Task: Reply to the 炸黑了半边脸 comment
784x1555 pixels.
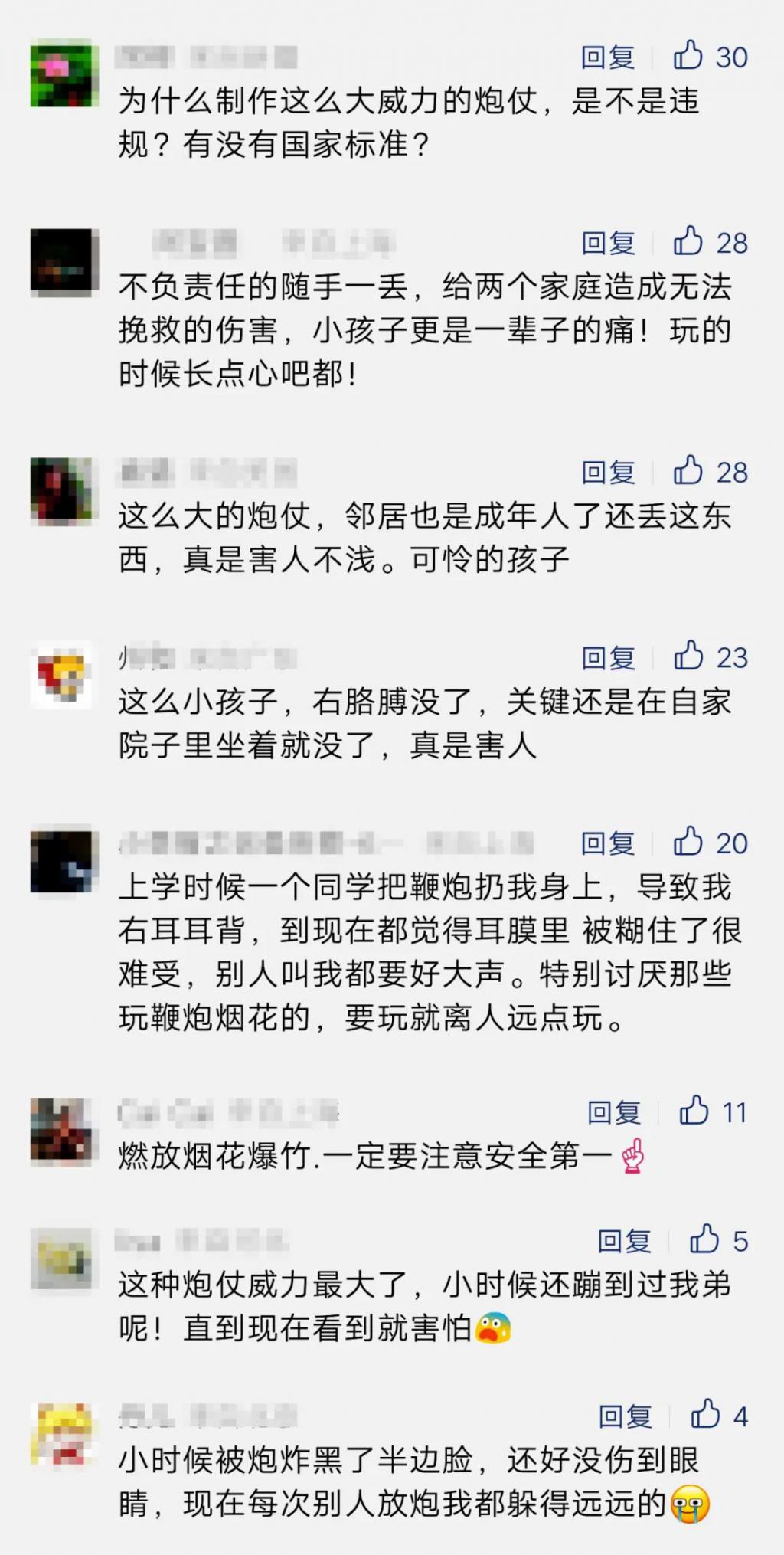Action: 625,1416
